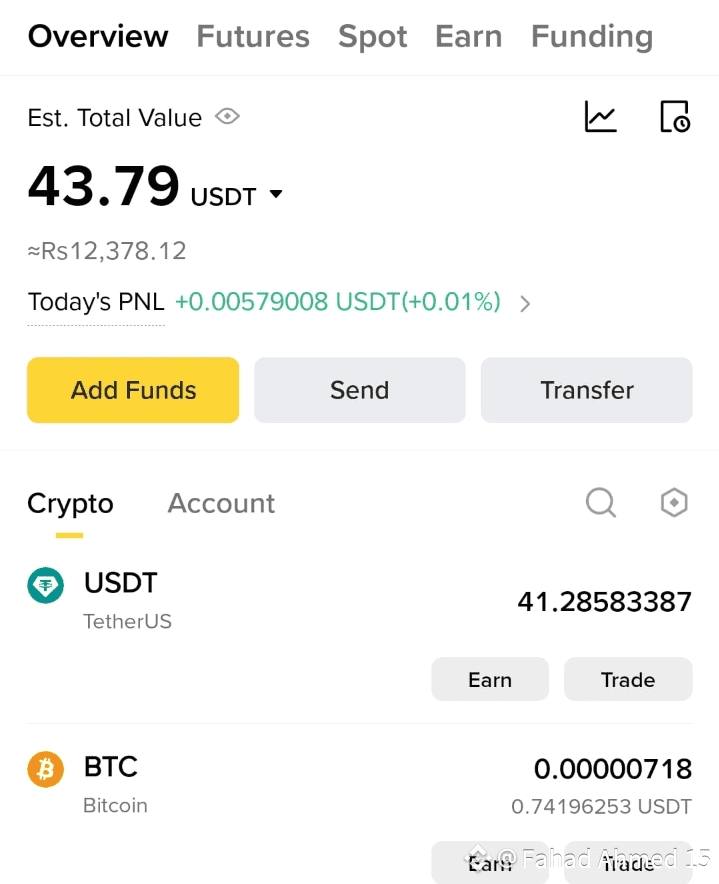
Task: Tap Add Funds
Action: (x=133, y=390)
